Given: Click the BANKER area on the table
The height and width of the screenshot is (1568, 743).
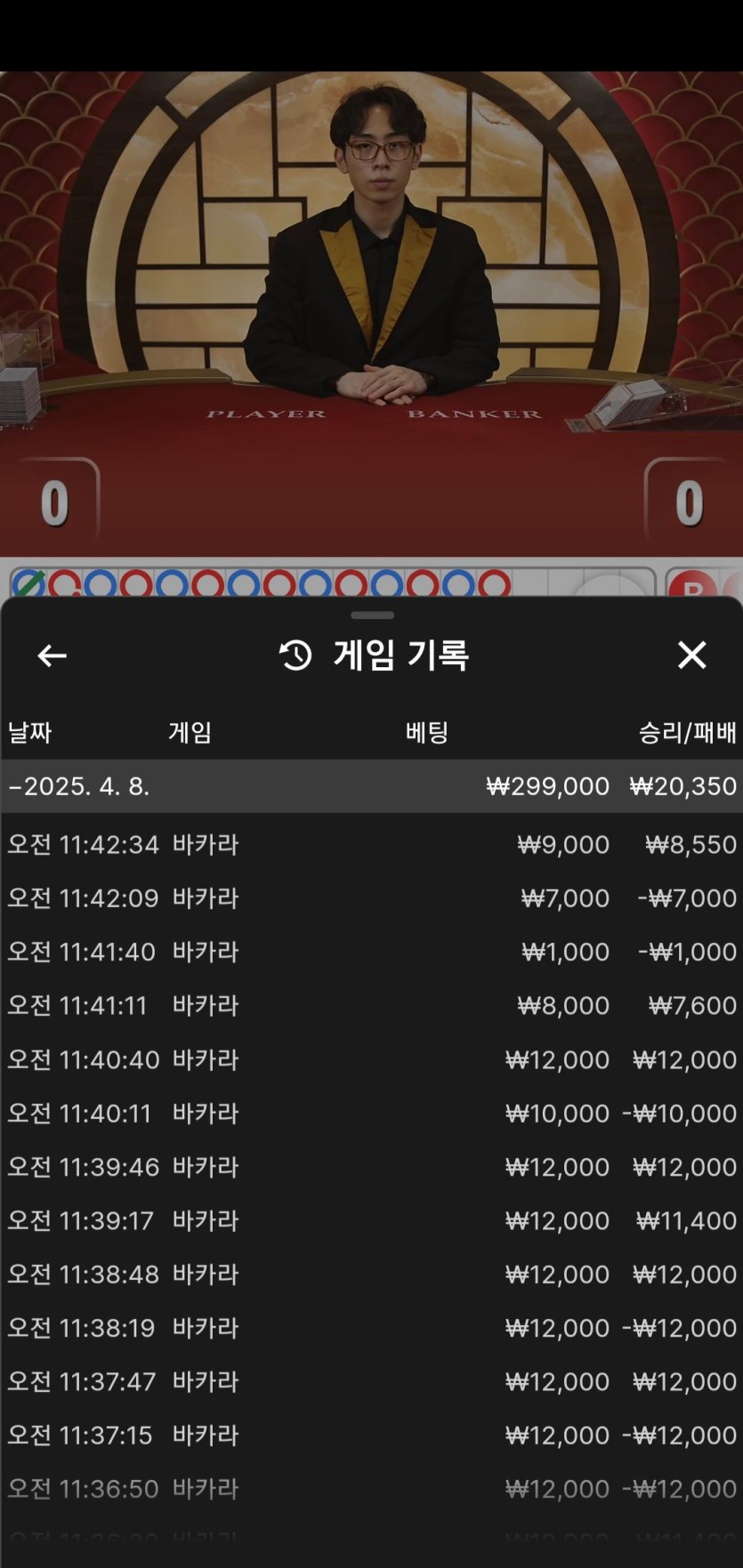Looking at the screenshot, I should [476, 414].
